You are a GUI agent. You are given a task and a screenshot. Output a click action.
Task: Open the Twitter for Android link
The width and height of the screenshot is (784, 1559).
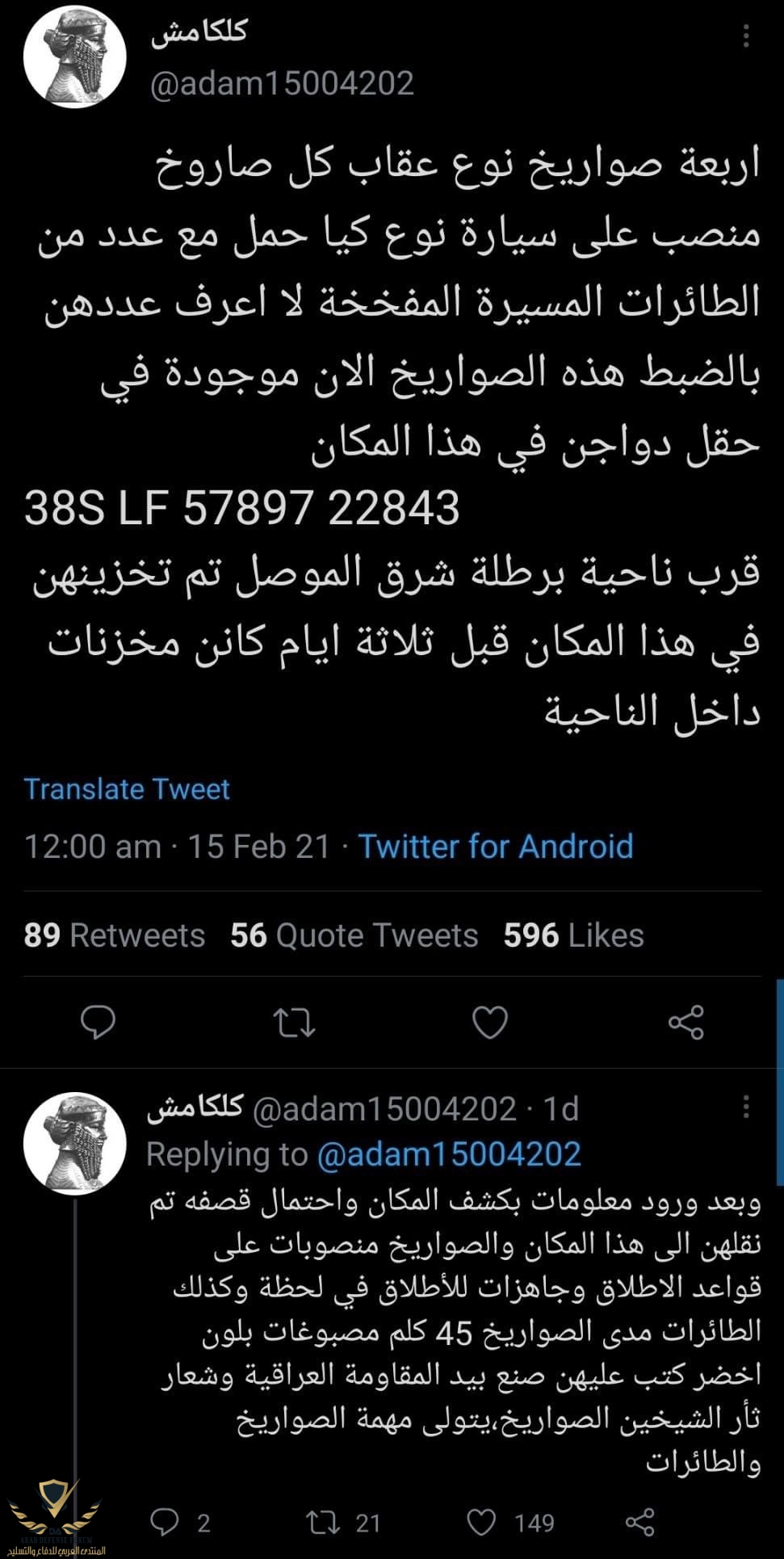click(x=495, y=847)
